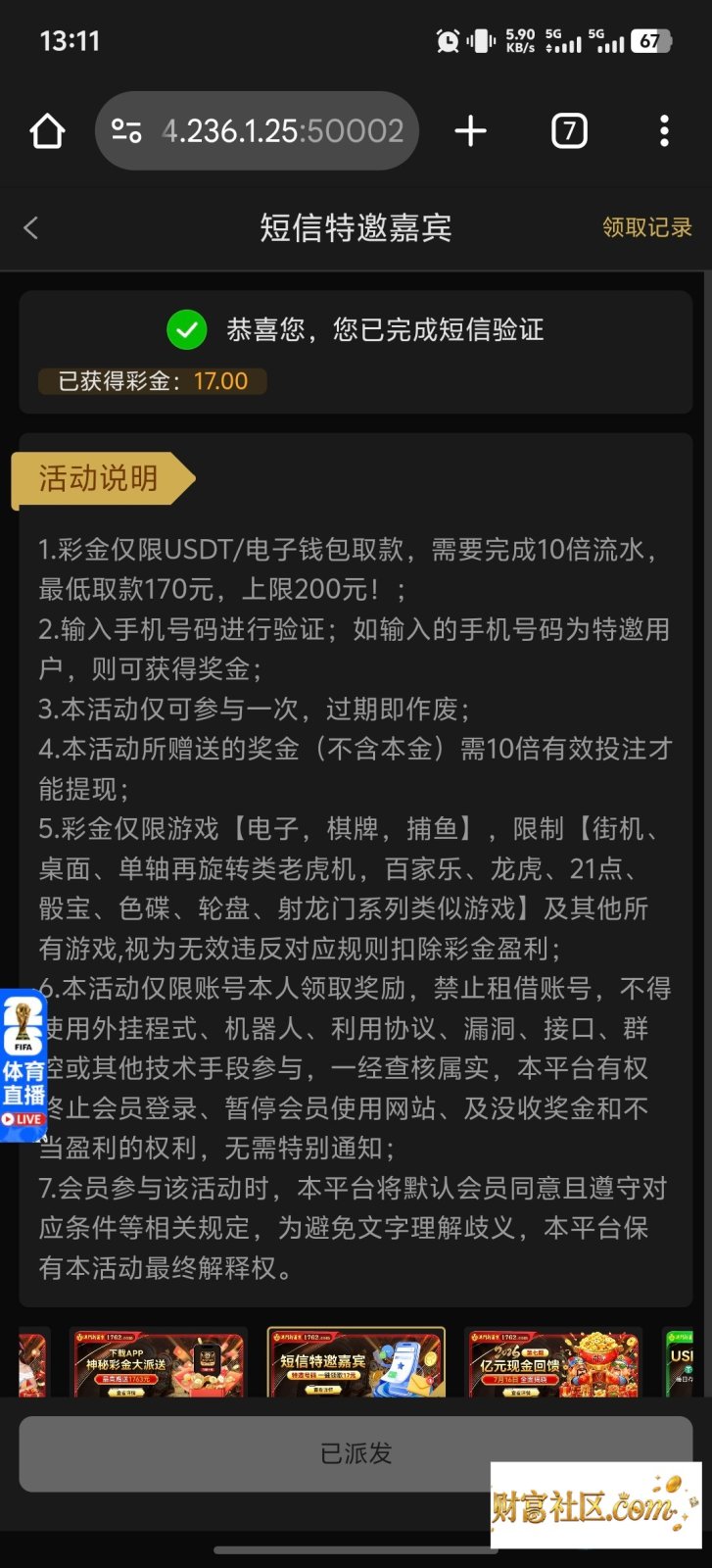Viewport: 712px width, 1568px height.
Task: Open the browser overflow menu
Action: tap(664, 130)
